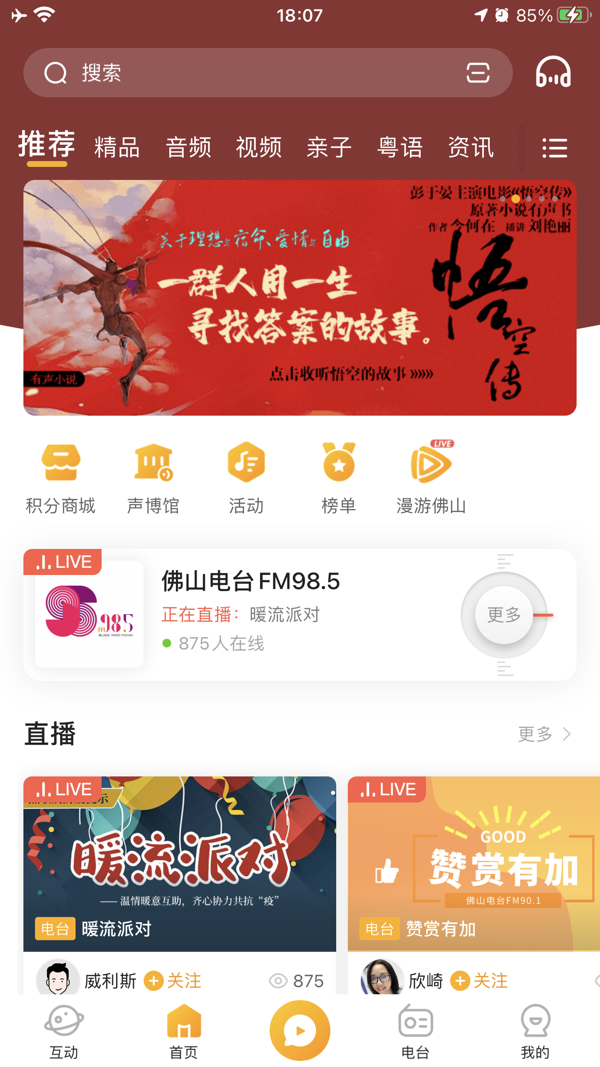Open the headphones listening icon

click(553, 73)
